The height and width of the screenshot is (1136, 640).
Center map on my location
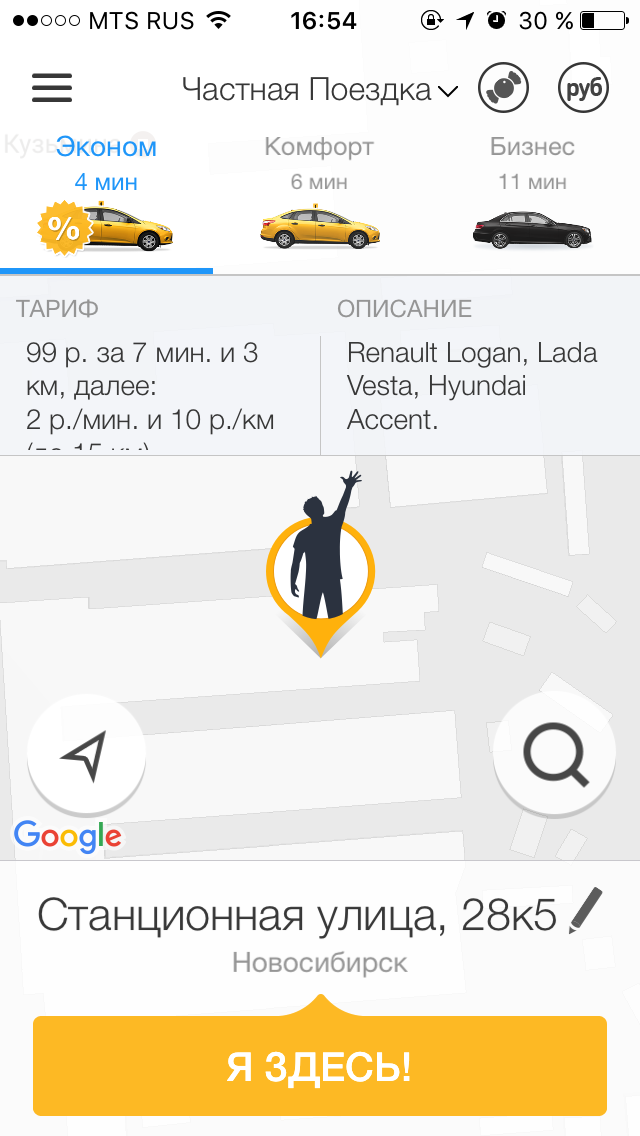tap(86, 755)
